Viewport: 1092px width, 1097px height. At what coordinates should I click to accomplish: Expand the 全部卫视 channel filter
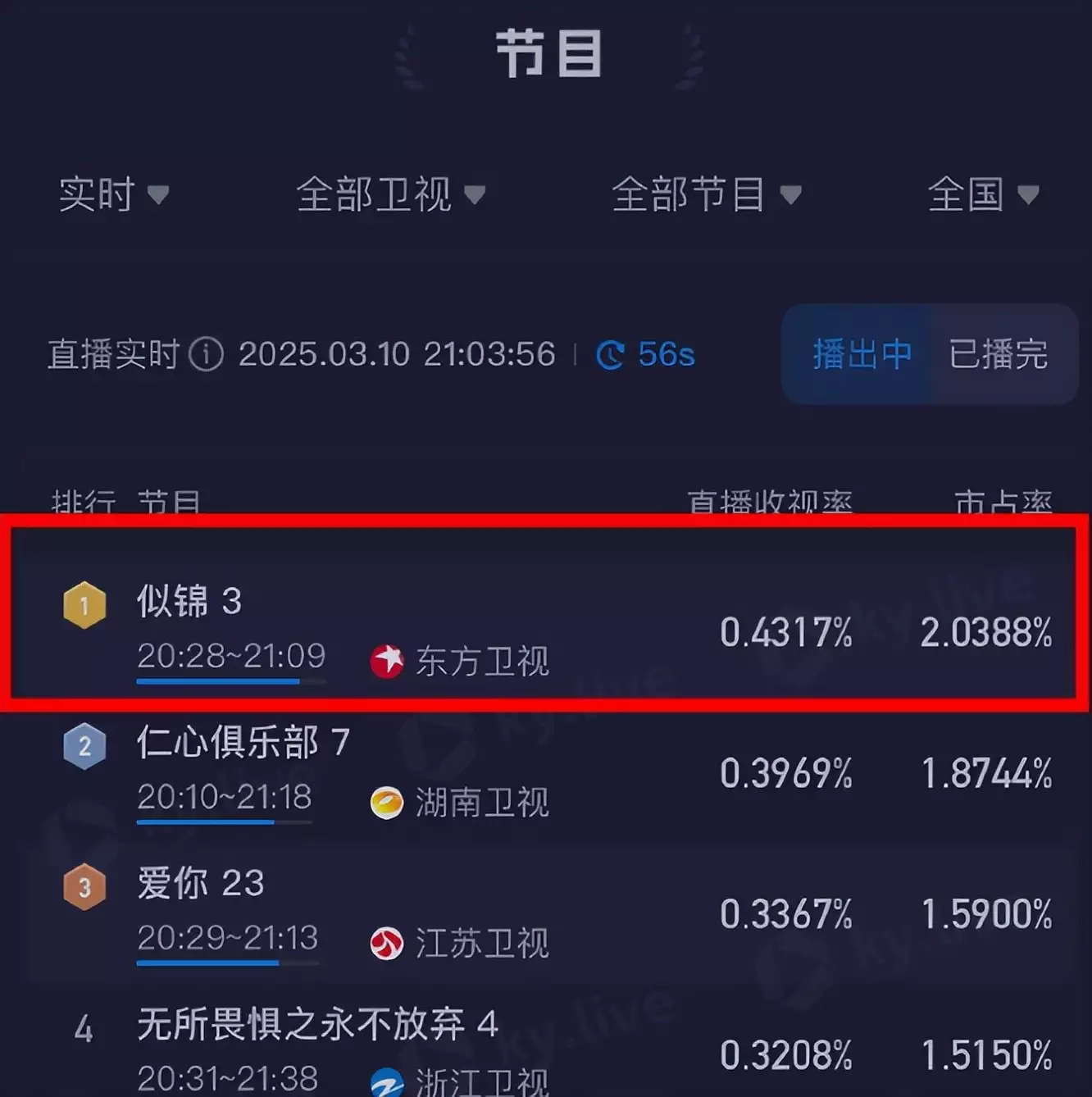[390, 195]
